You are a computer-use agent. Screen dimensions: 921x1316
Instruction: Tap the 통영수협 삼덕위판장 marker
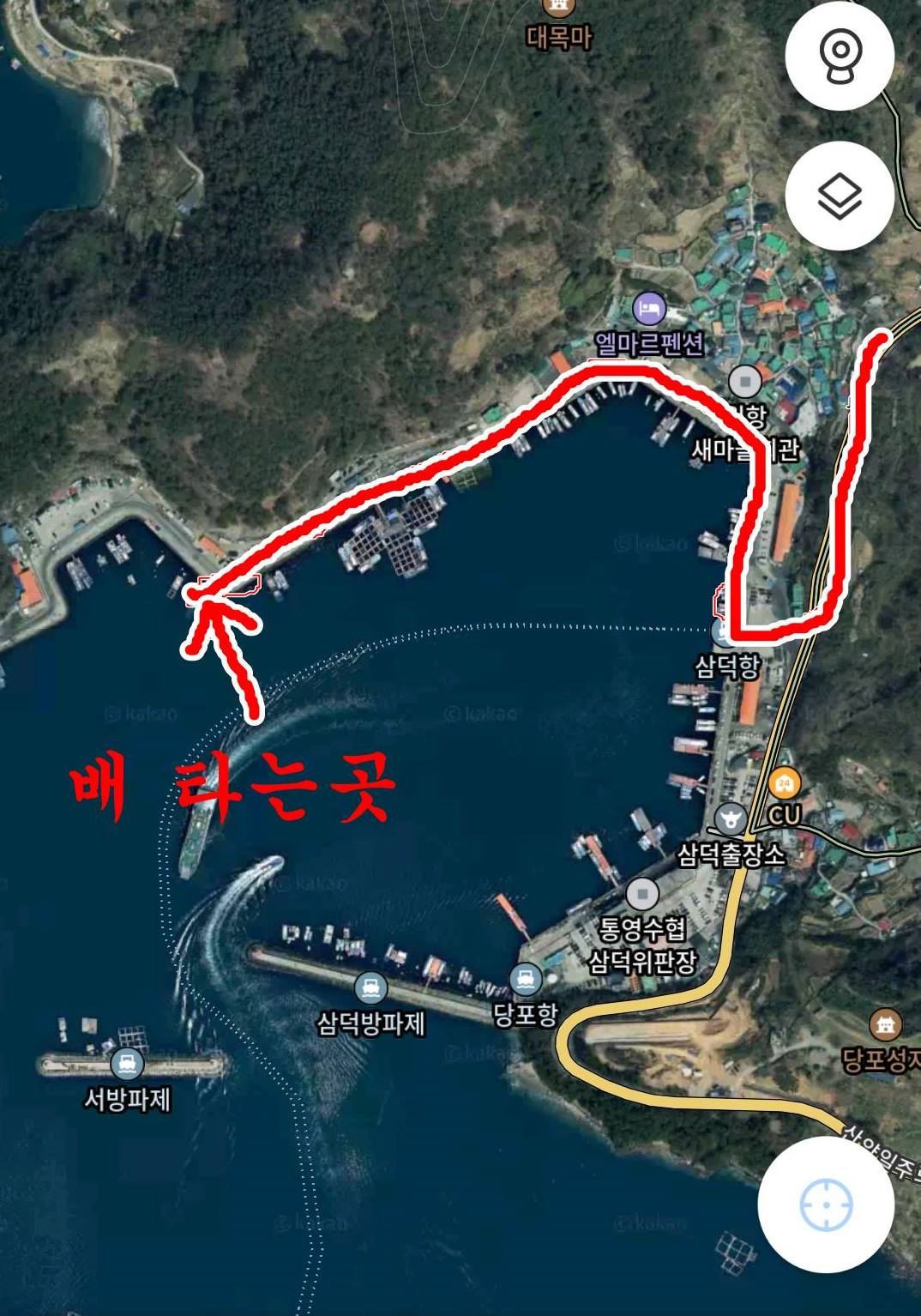(x=642, y=895)
